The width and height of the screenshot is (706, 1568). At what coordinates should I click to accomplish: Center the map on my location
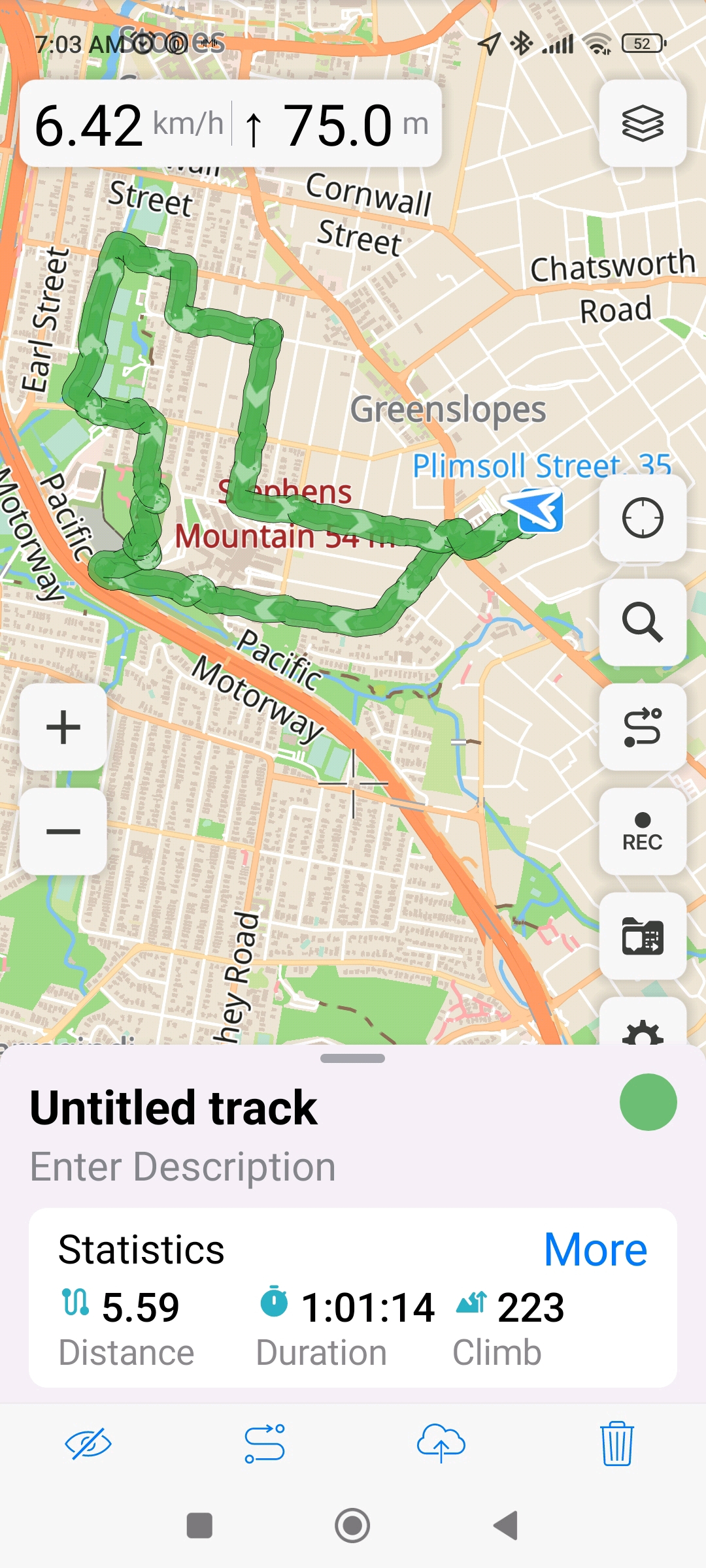642,518
